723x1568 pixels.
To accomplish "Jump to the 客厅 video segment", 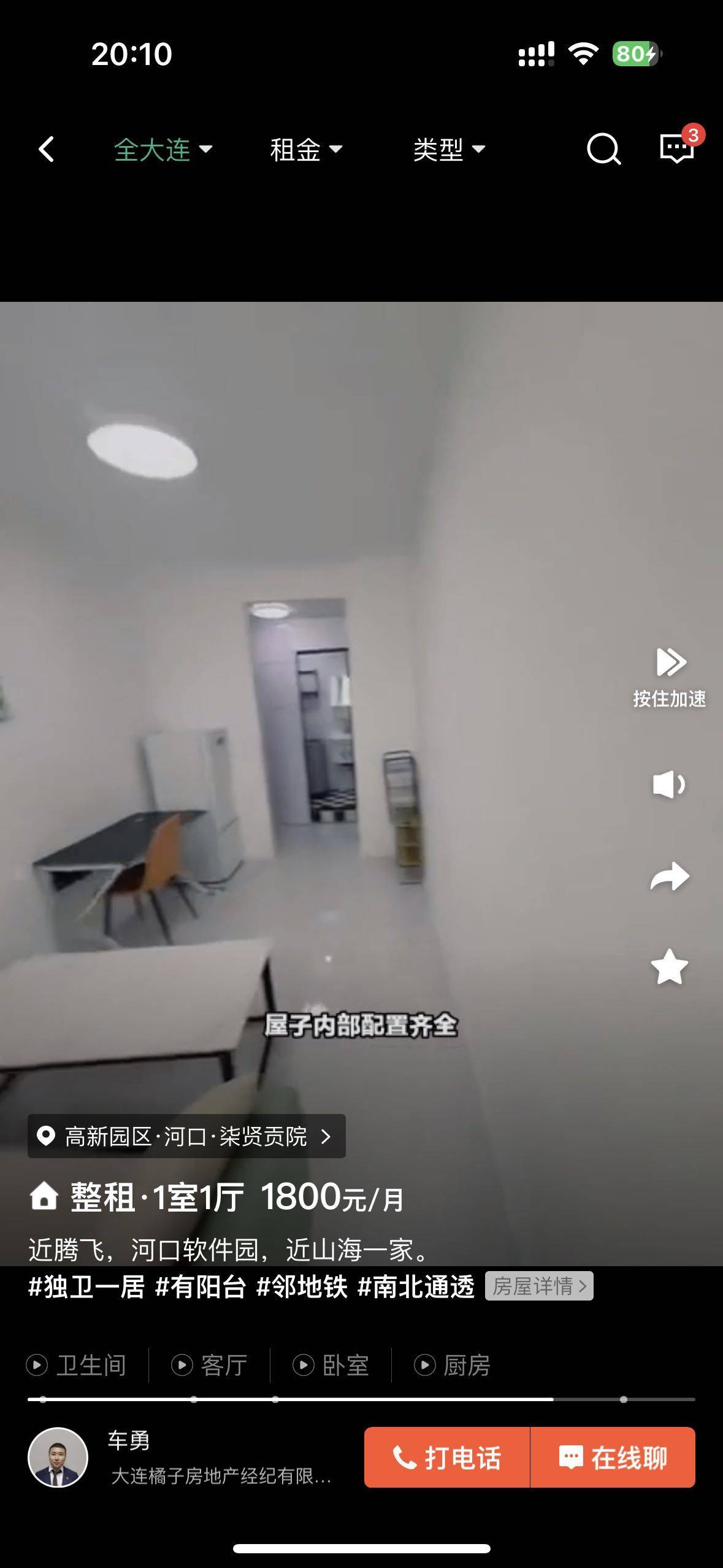I will [210, 1365].
